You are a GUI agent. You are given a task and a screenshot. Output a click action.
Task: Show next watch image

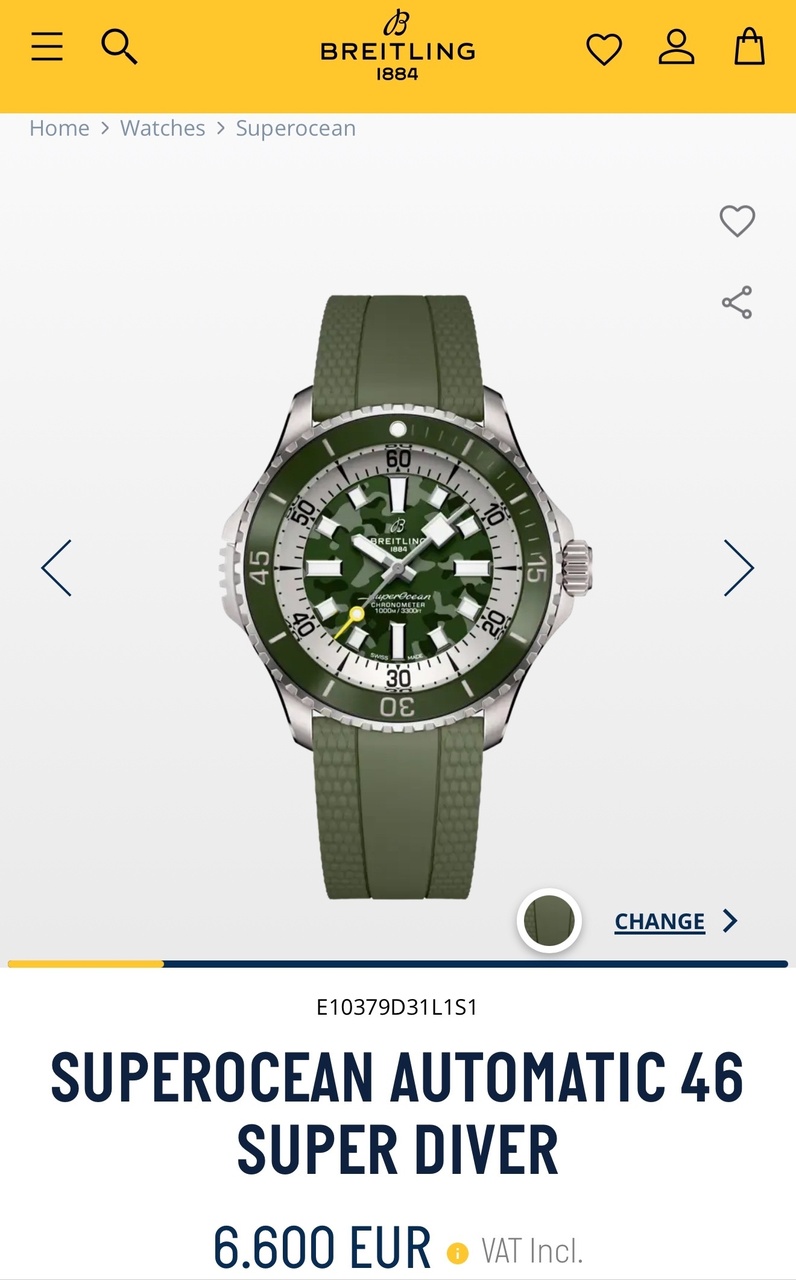pos(738,568)
